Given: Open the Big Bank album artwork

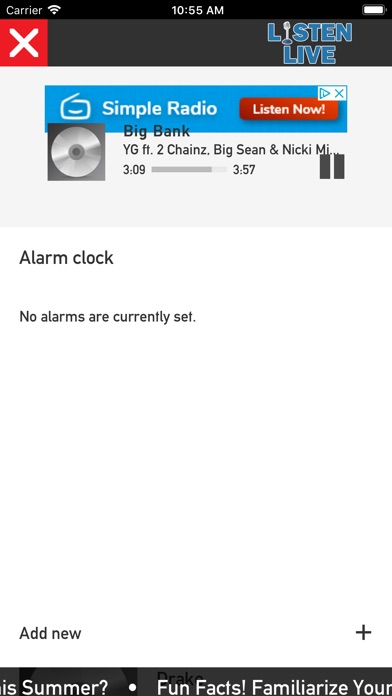Looking at the screenshot, I should pyautogui.click(x=76, y=152).
